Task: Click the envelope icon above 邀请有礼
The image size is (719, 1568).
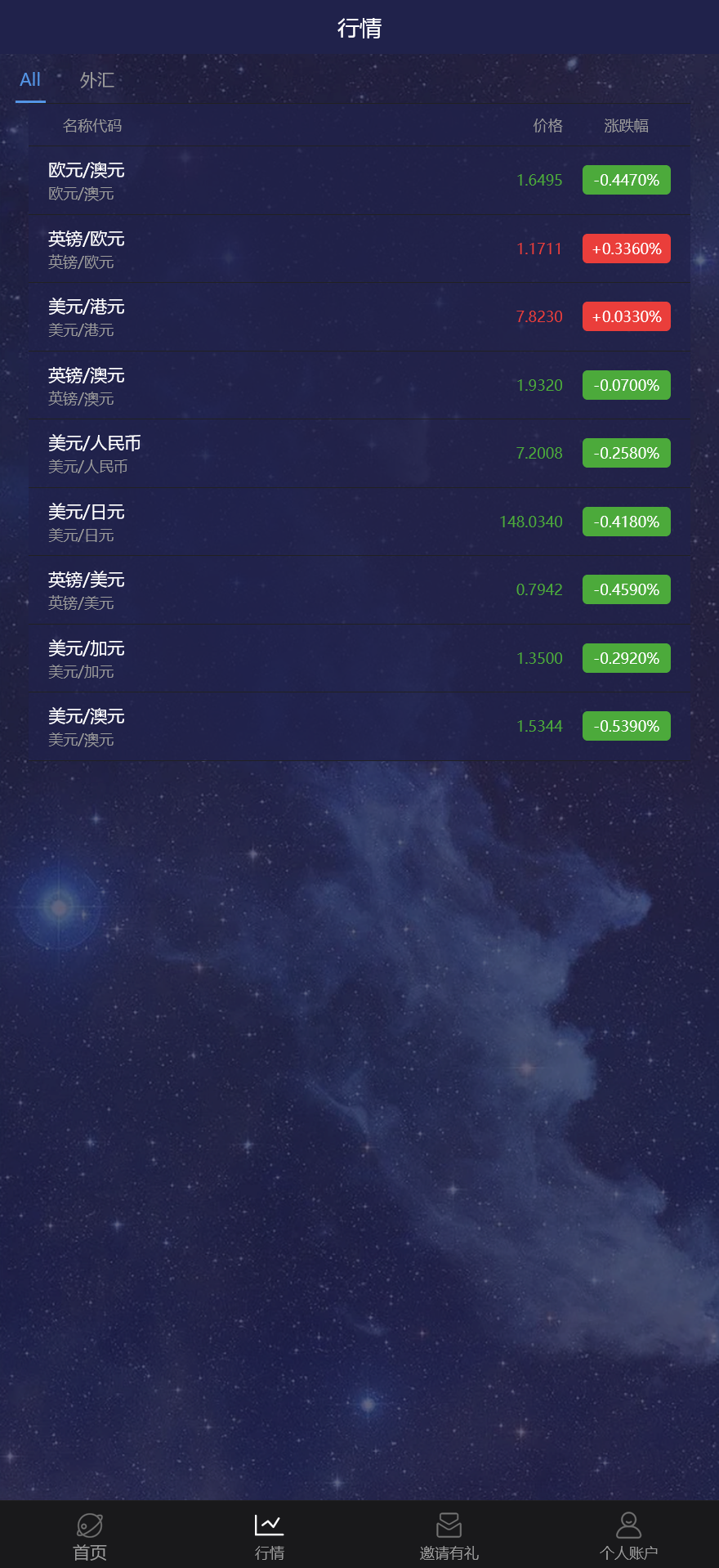Action: click(449, 1522)
